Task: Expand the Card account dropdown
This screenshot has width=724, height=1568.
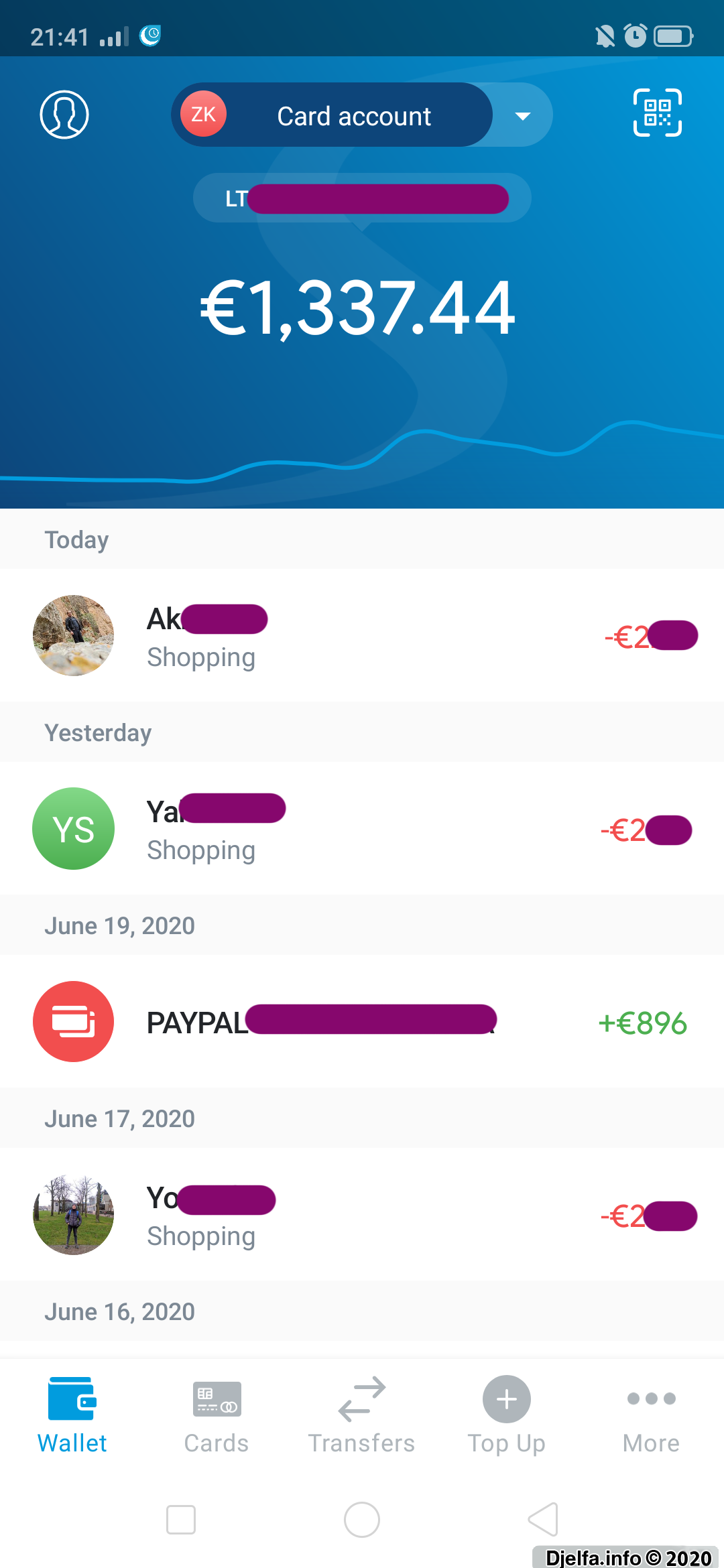Action: point(522,115)
